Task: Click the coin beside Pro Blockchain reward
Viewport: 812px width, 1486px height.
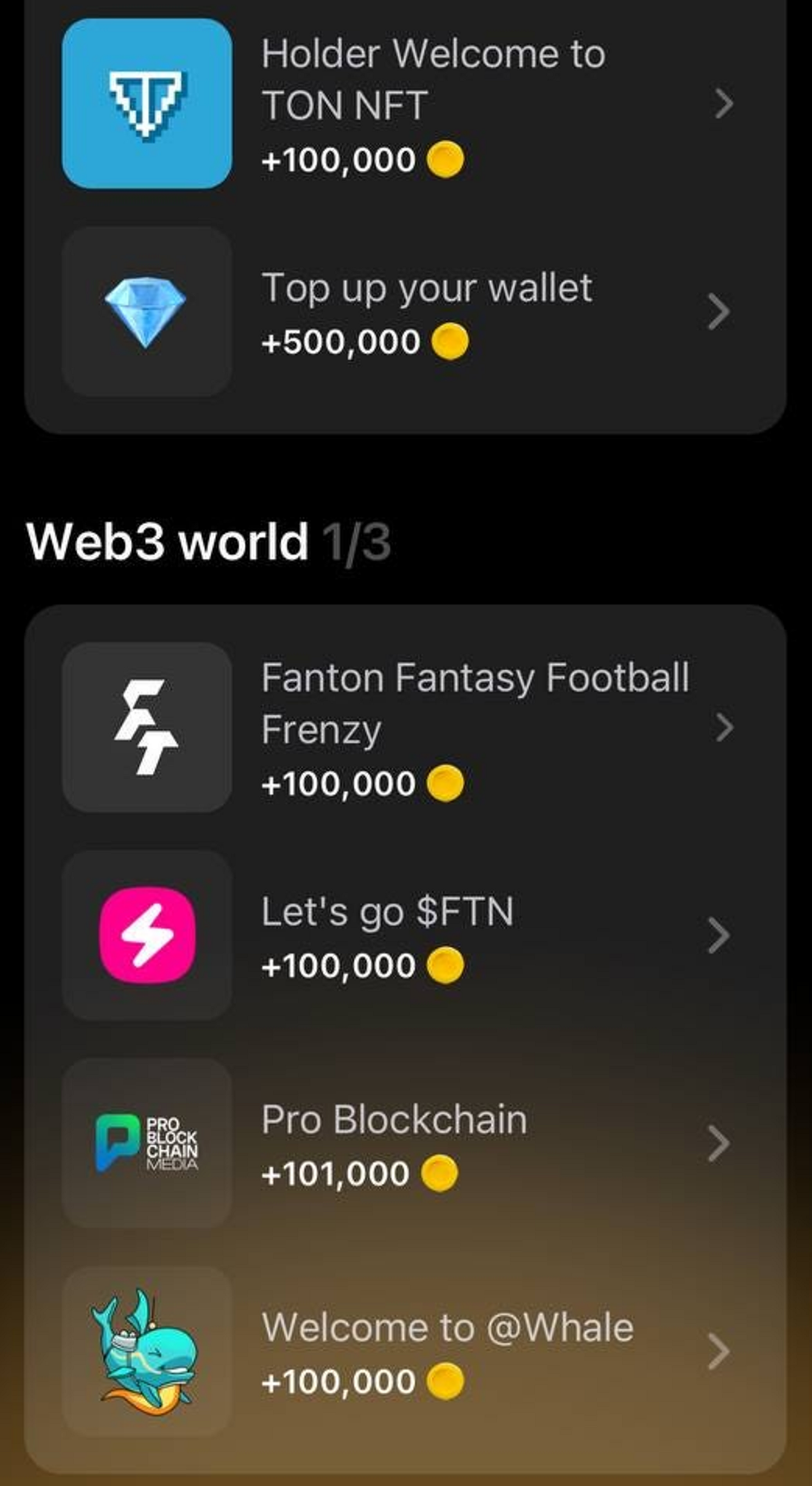Action: (441, 1172)
